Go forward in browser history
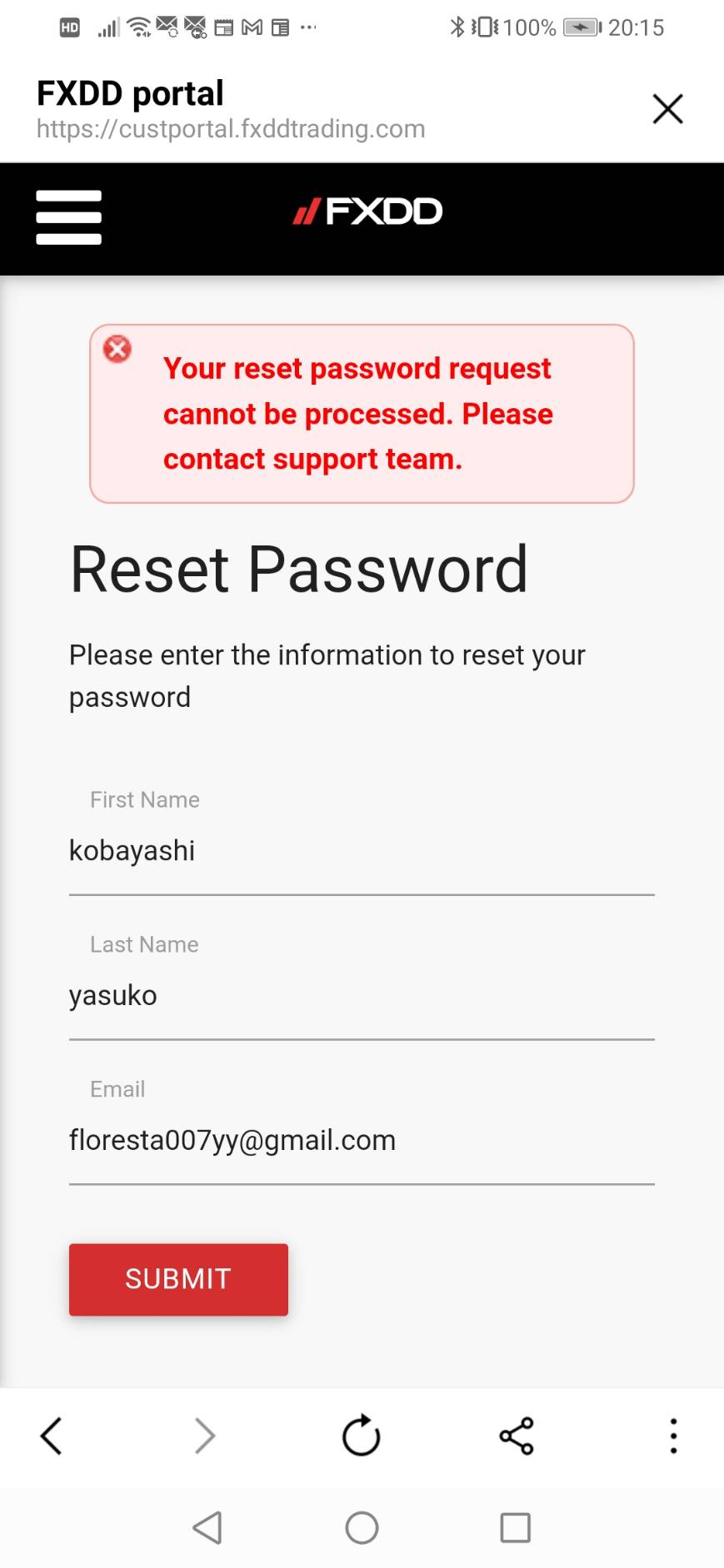Image resolution: width=724 pixels, height=1568 pixels. click(x=205, y=1436)
